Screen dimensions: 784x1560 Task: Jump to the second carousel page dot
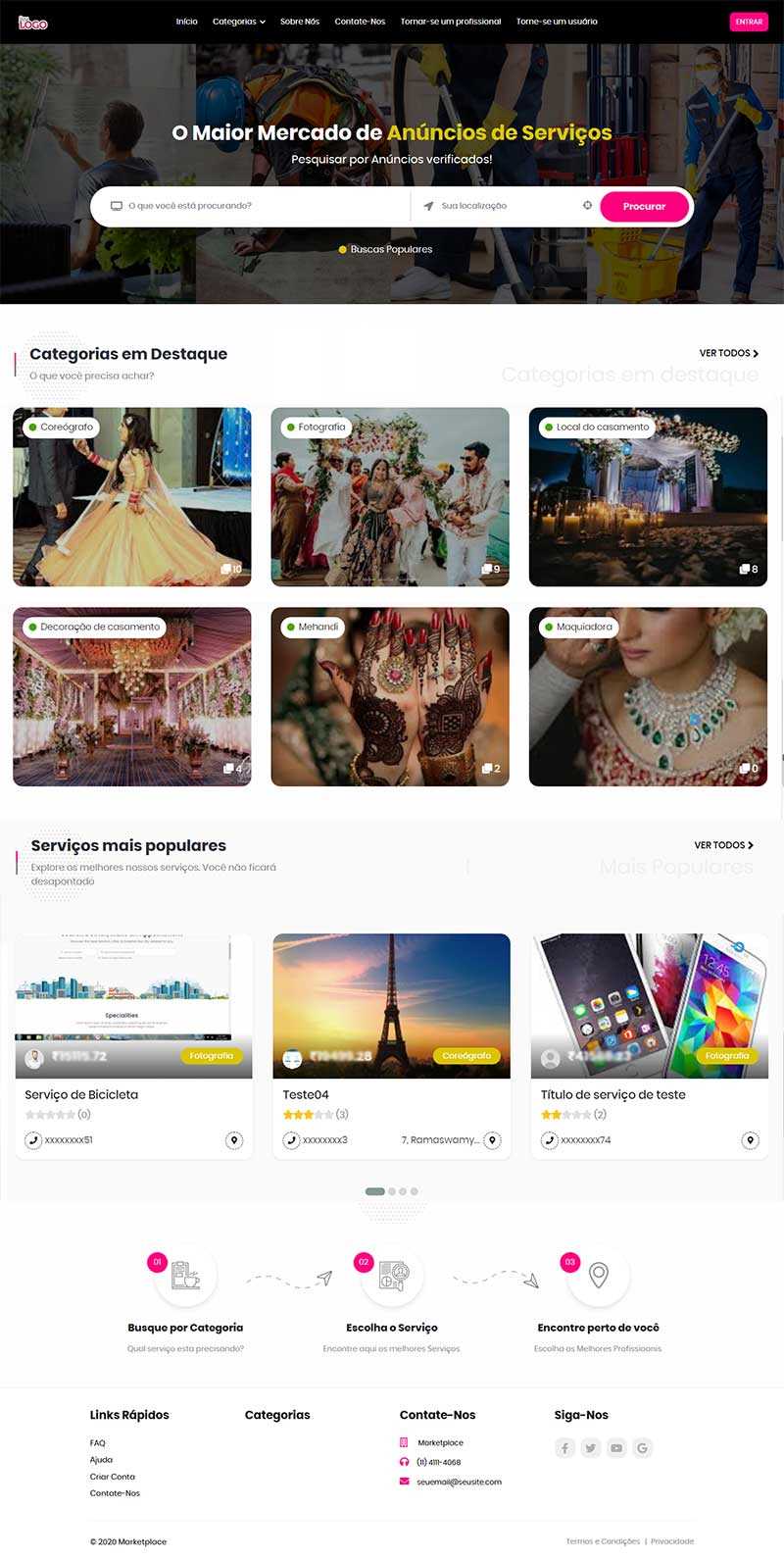pos(392,1191)
